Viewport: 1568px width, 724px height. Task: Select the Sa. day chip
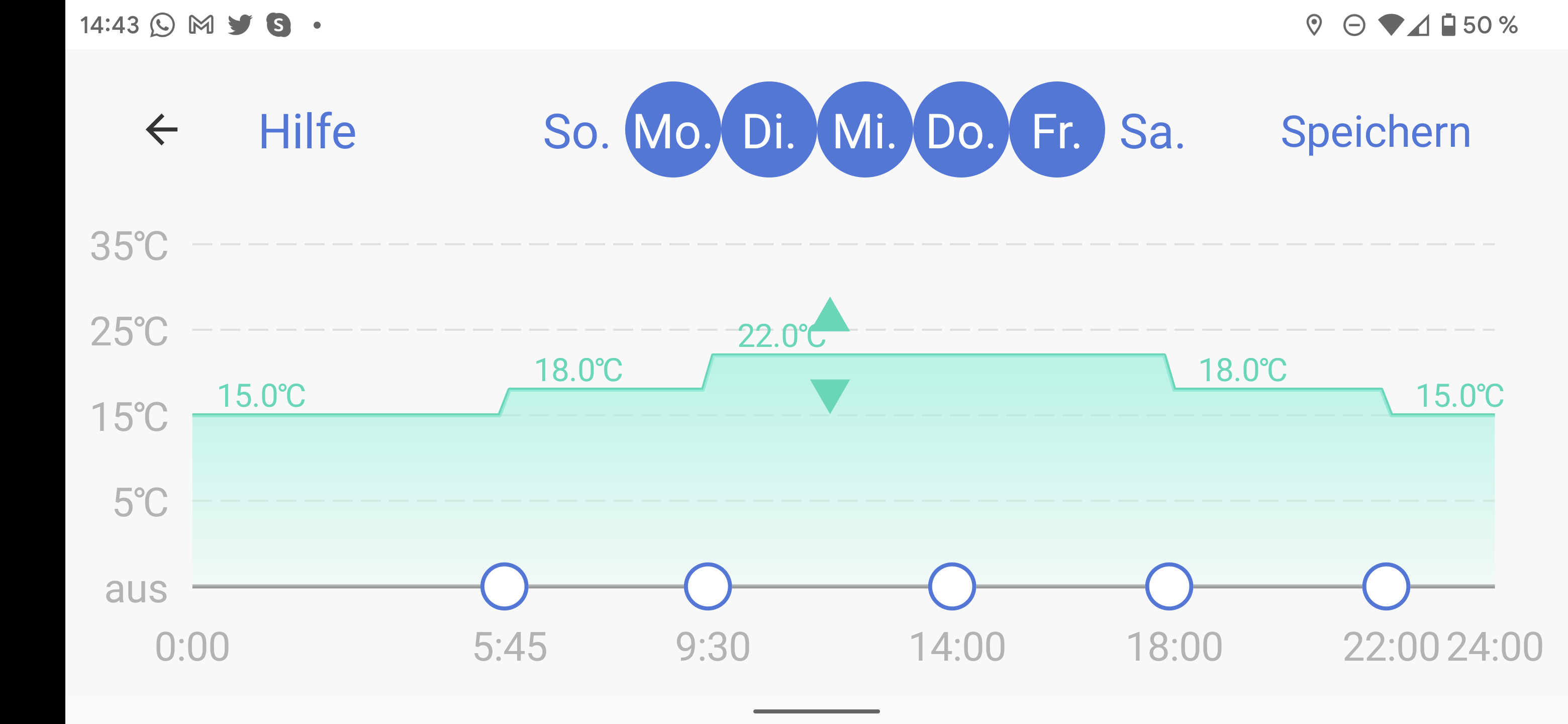point(1152,132)
